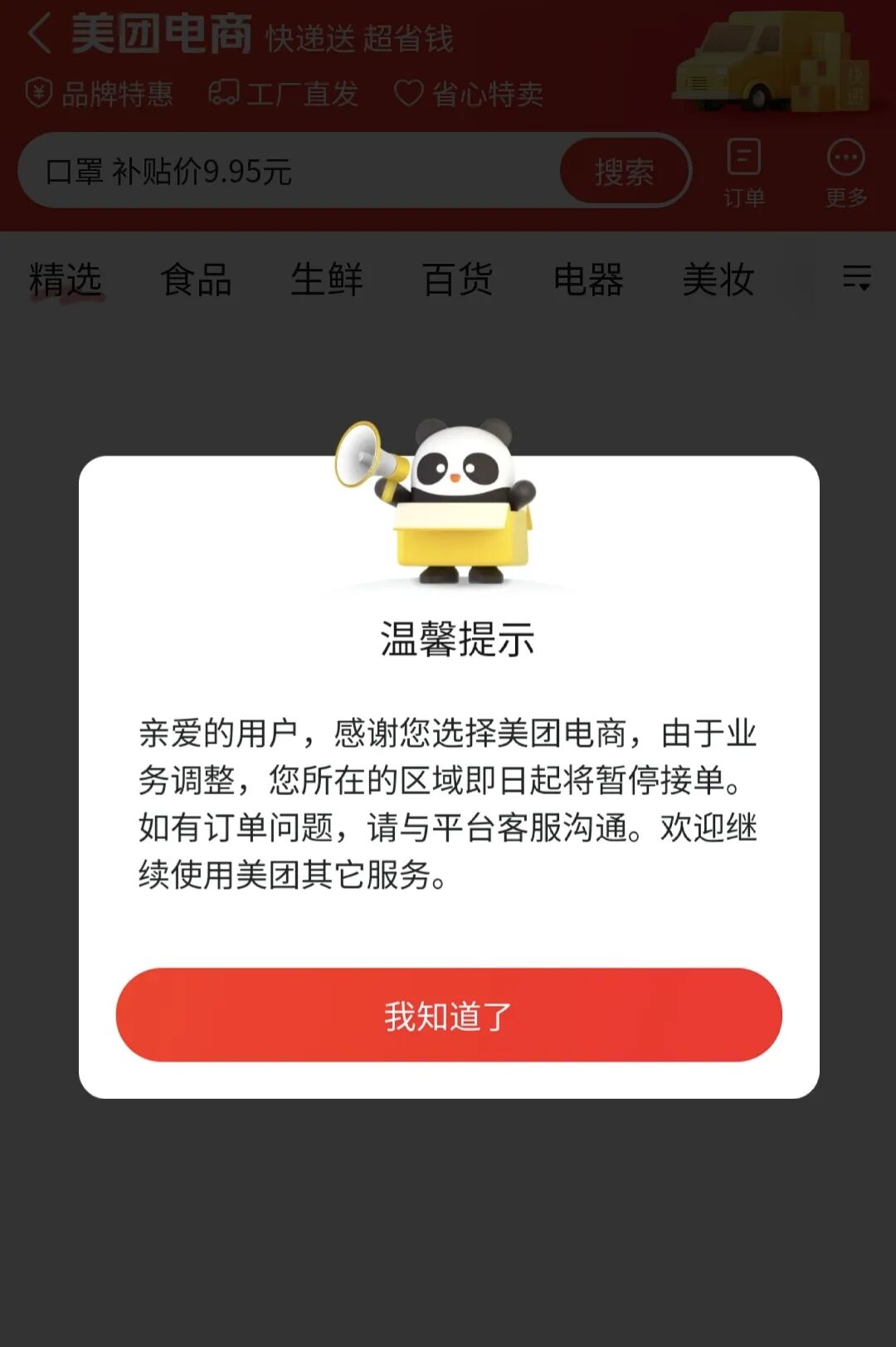Select the 美妆 tab
896x1347 pixels.
[x=719, y=281]
